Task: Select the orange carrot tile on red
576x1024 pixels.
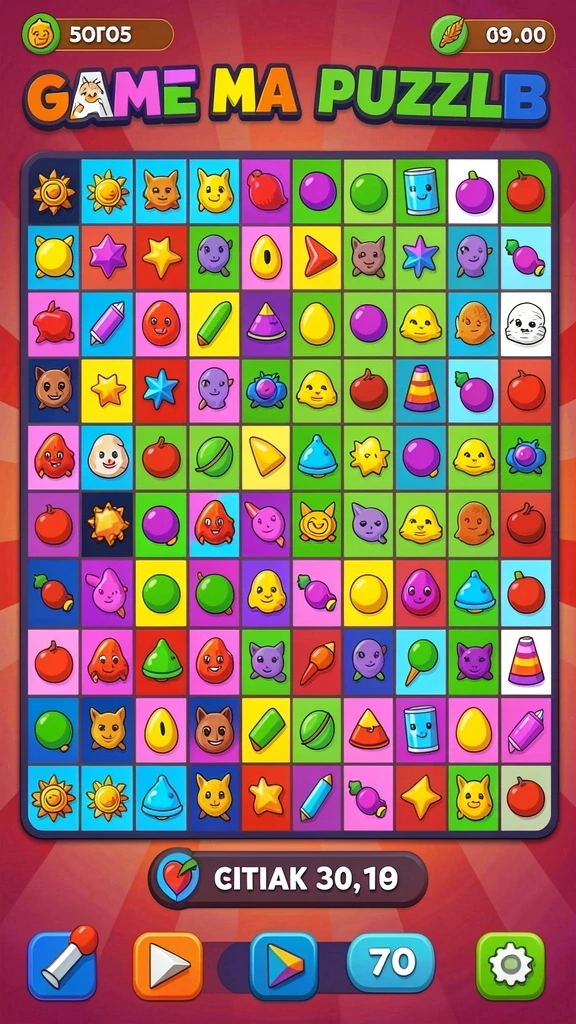Action: (x=317, y=662)
